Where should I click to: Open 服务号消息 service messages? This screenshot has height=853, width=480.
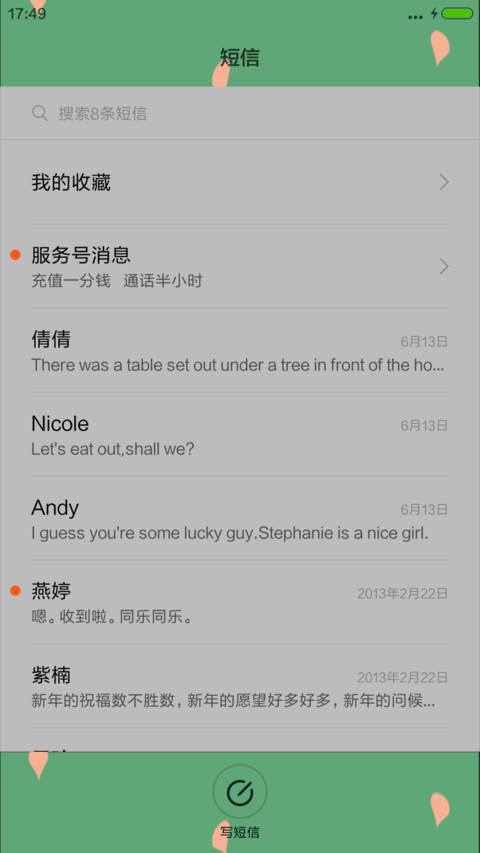click(x=240, y=267)
